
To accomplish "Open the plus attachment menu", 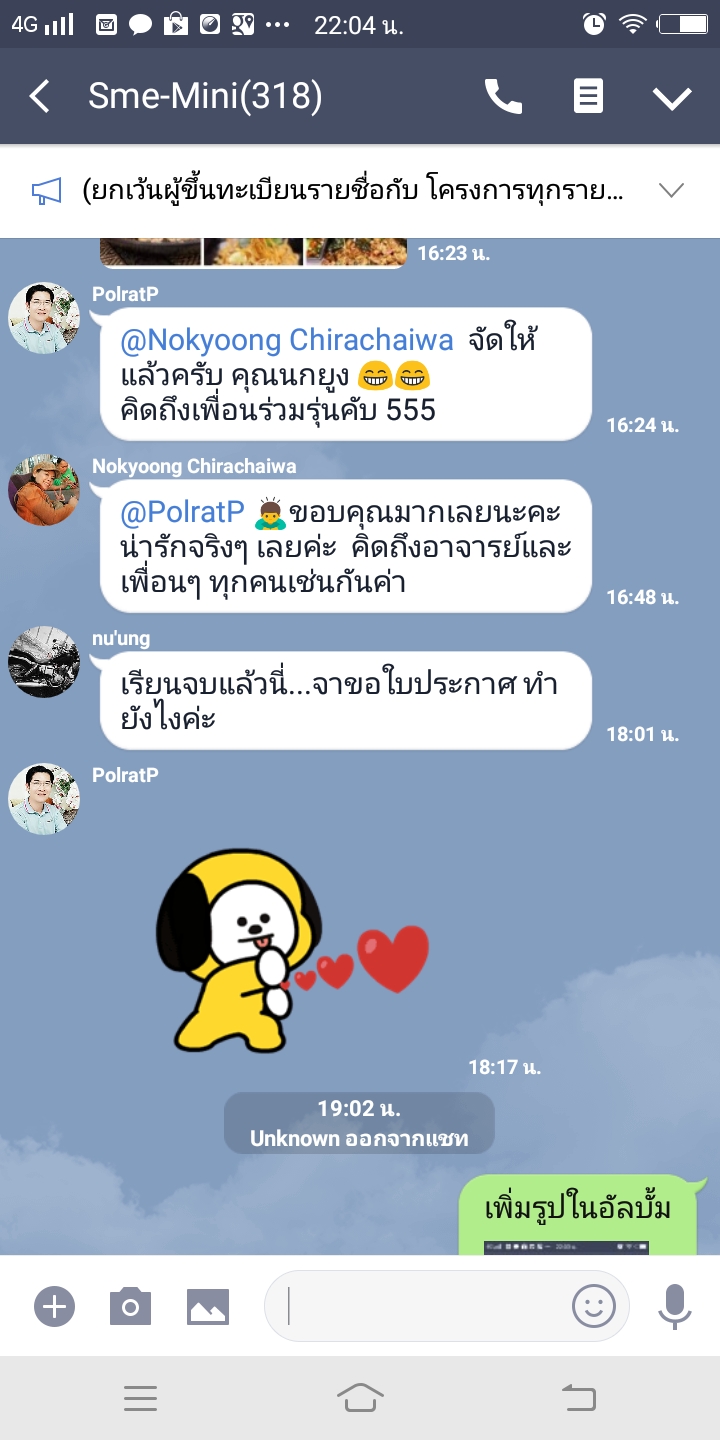I will coord(54,1305).
